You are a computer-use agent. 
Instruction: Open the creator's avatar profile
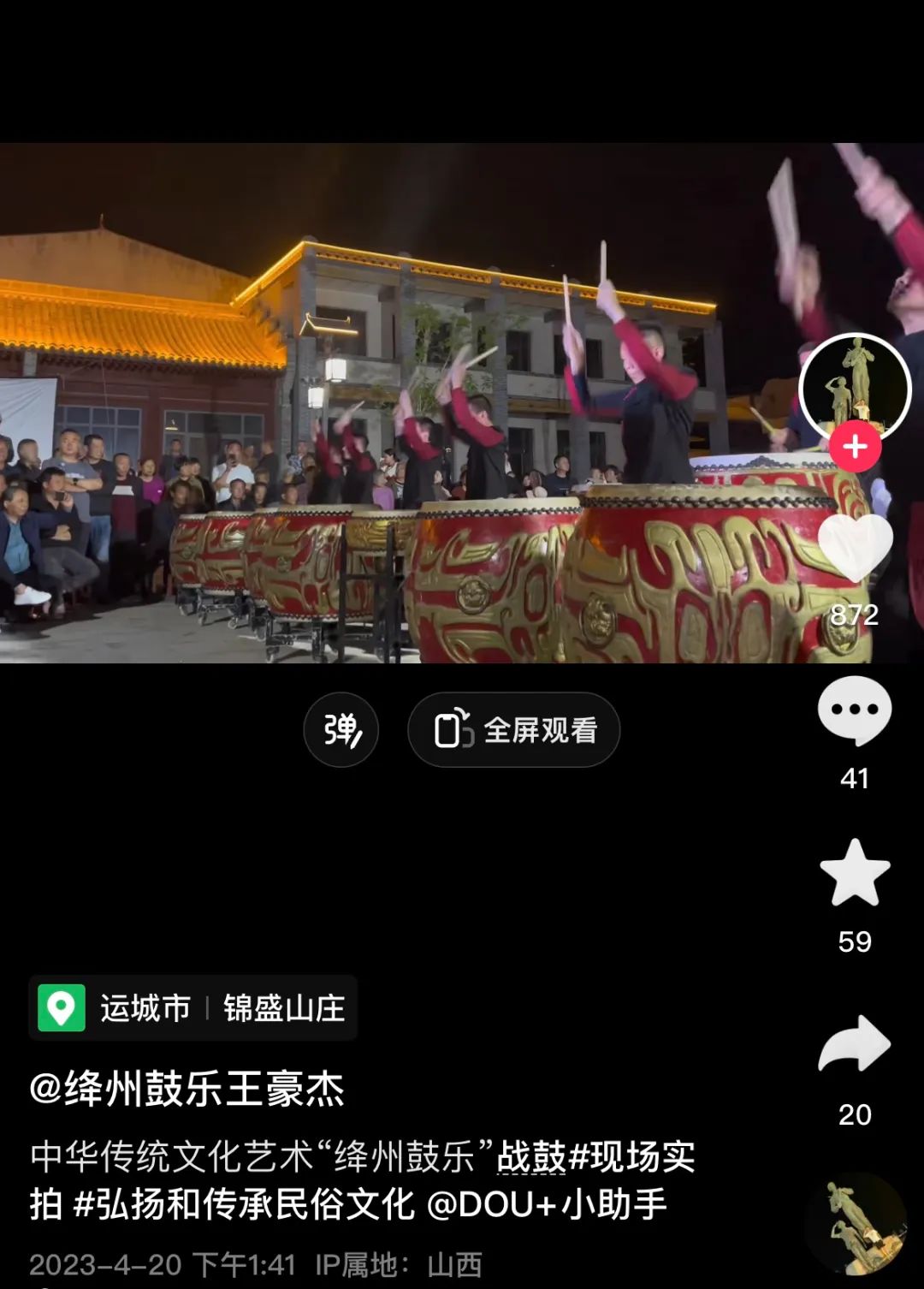click(855, 385)
